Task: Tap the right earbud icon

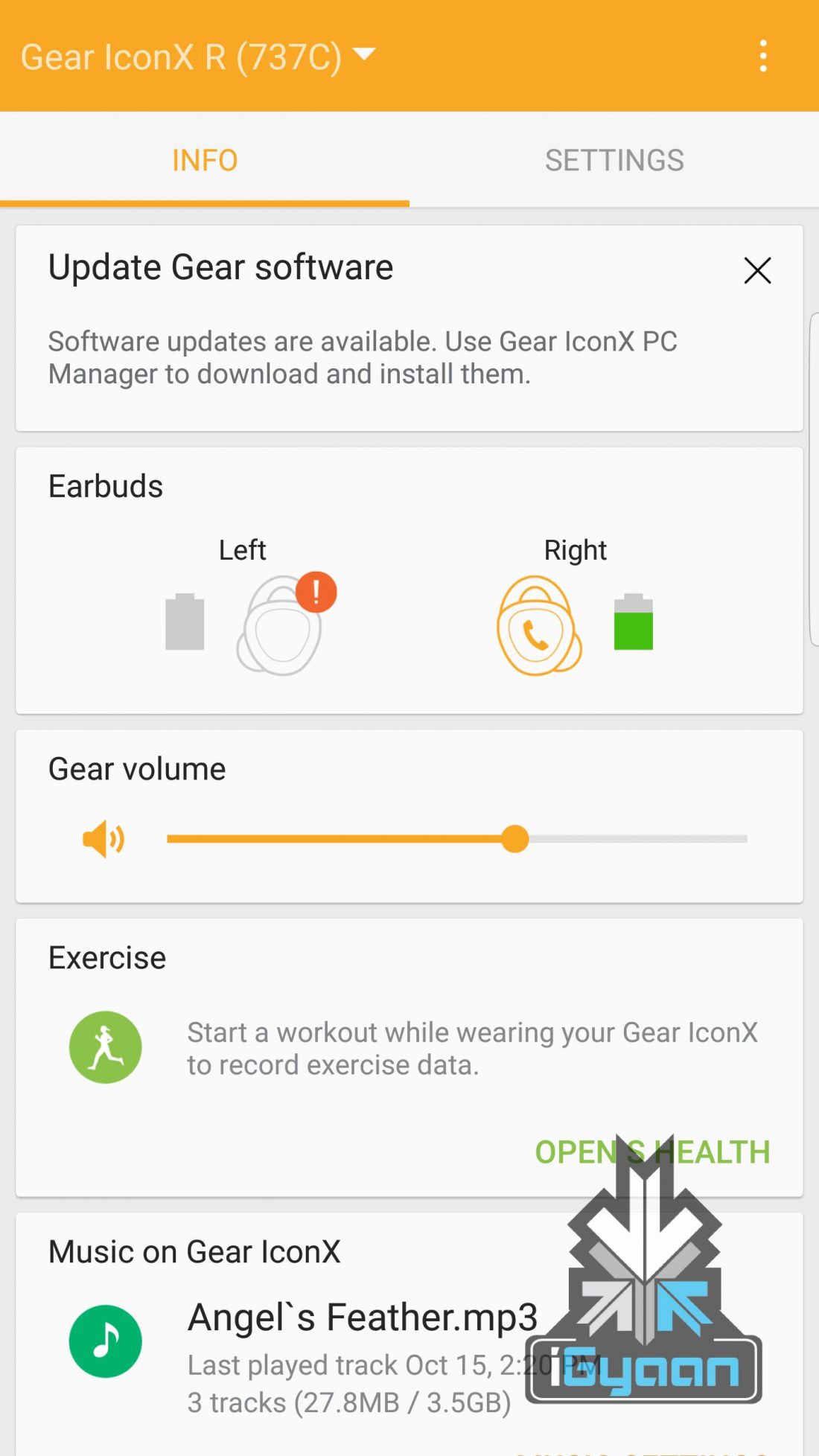Action: pyautogui.click(x=538, y=627)
